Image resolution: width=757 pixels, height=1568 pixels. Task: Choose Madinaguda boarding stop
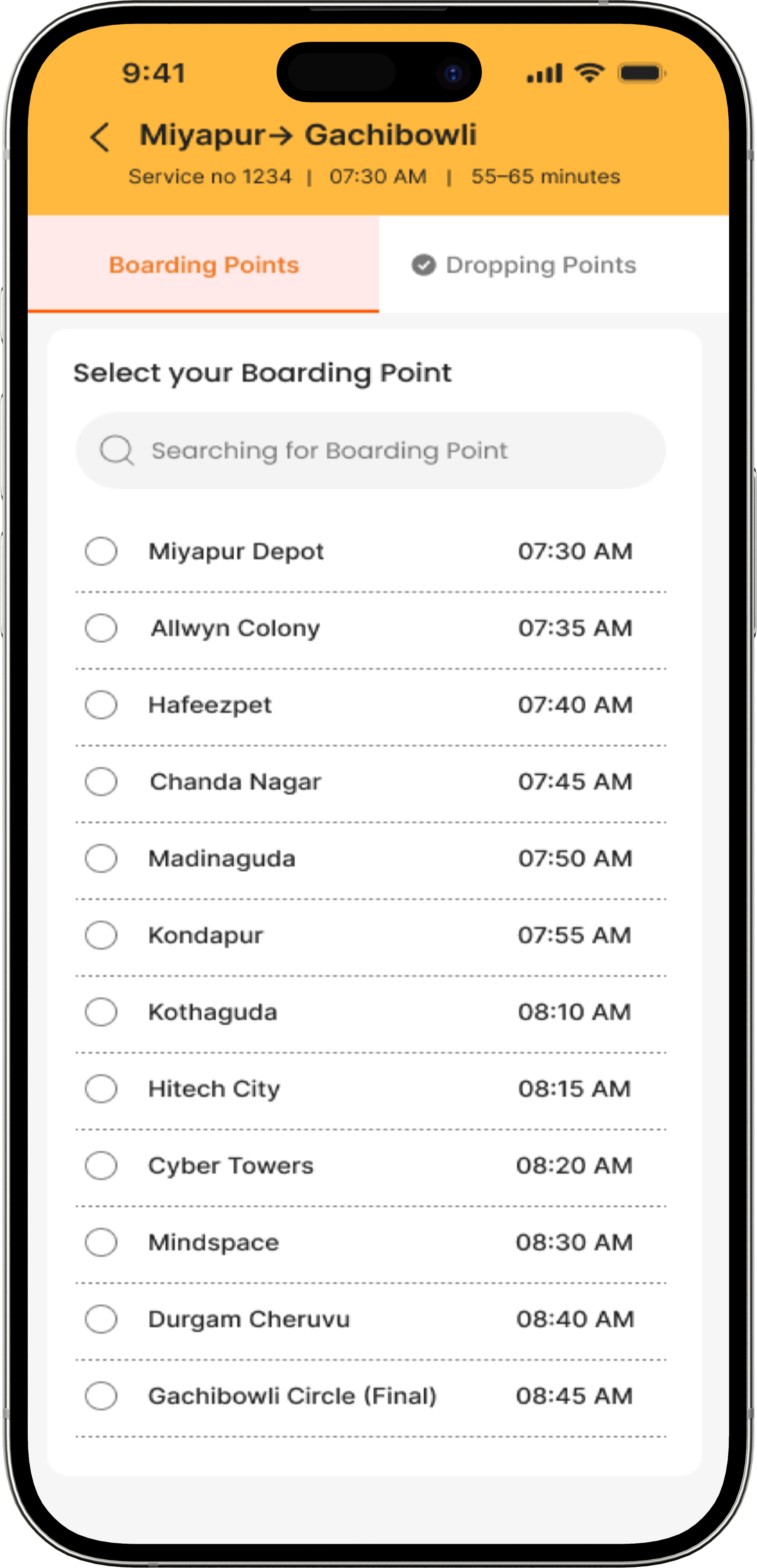[101, 858]
